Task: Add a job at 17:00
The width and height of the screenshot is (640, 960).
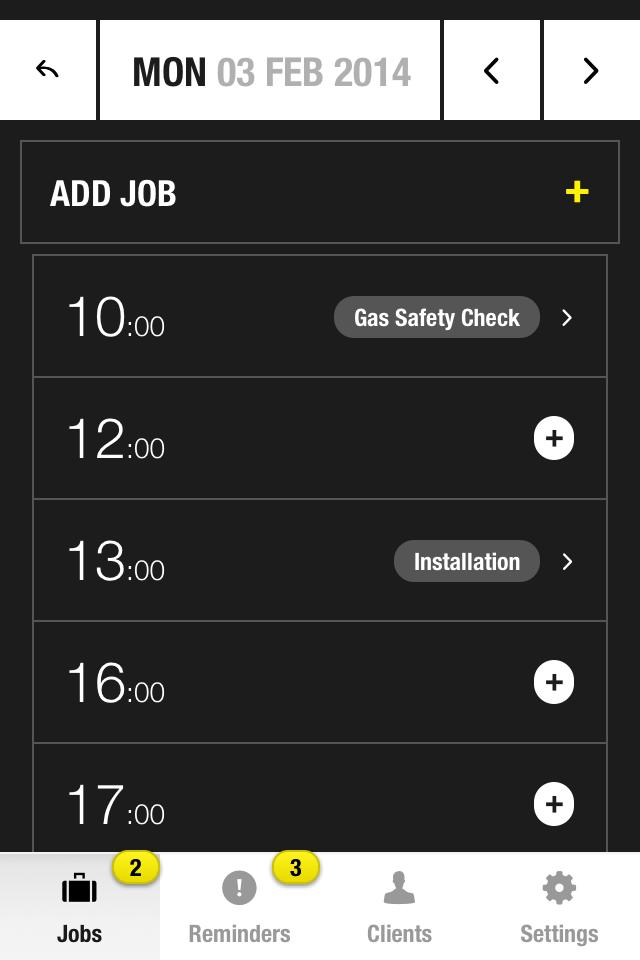Action: pyautogui.click(x=554, y=804)
